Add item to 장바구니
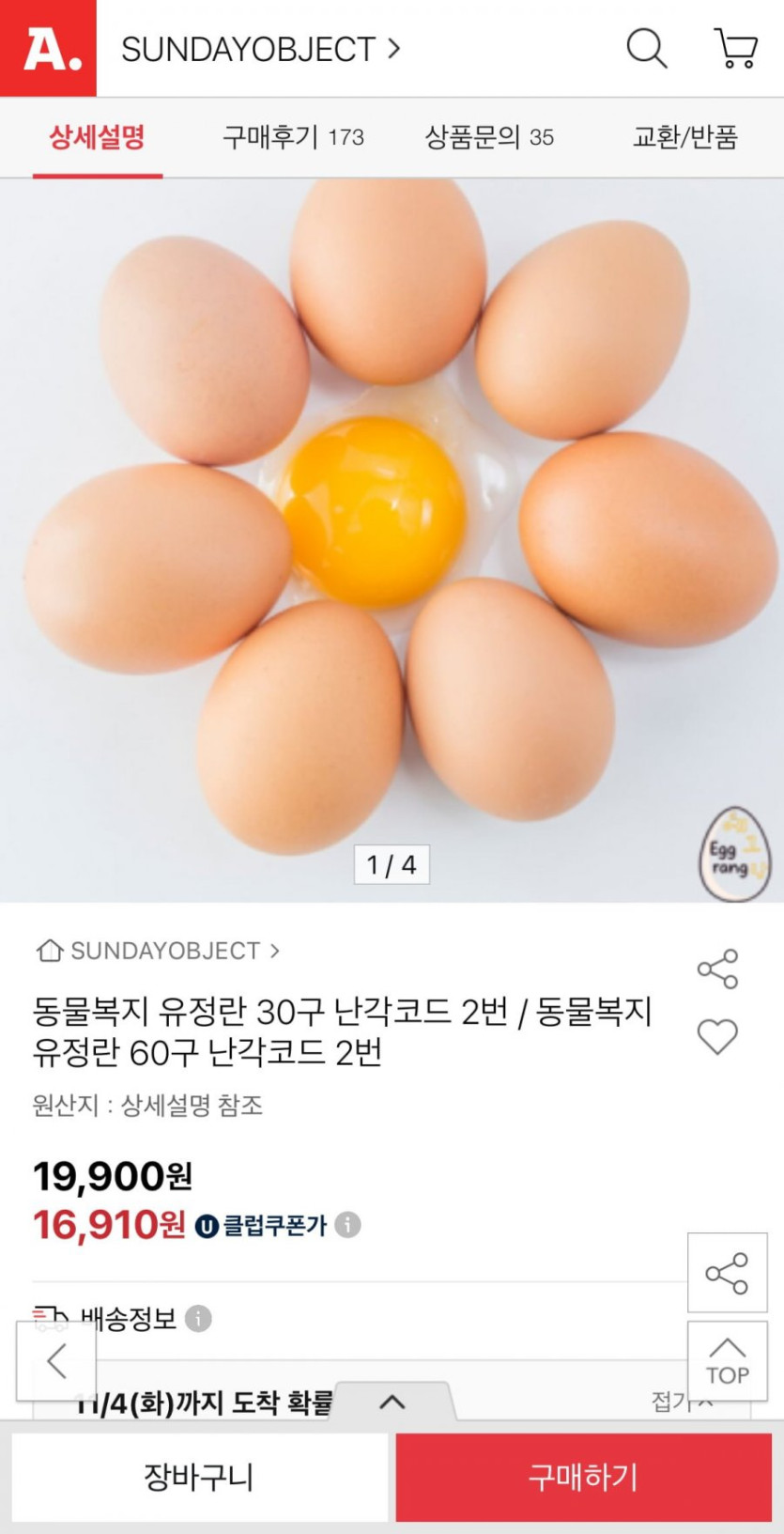Screen dimensions: 784x1534 tap(199, 1478)
